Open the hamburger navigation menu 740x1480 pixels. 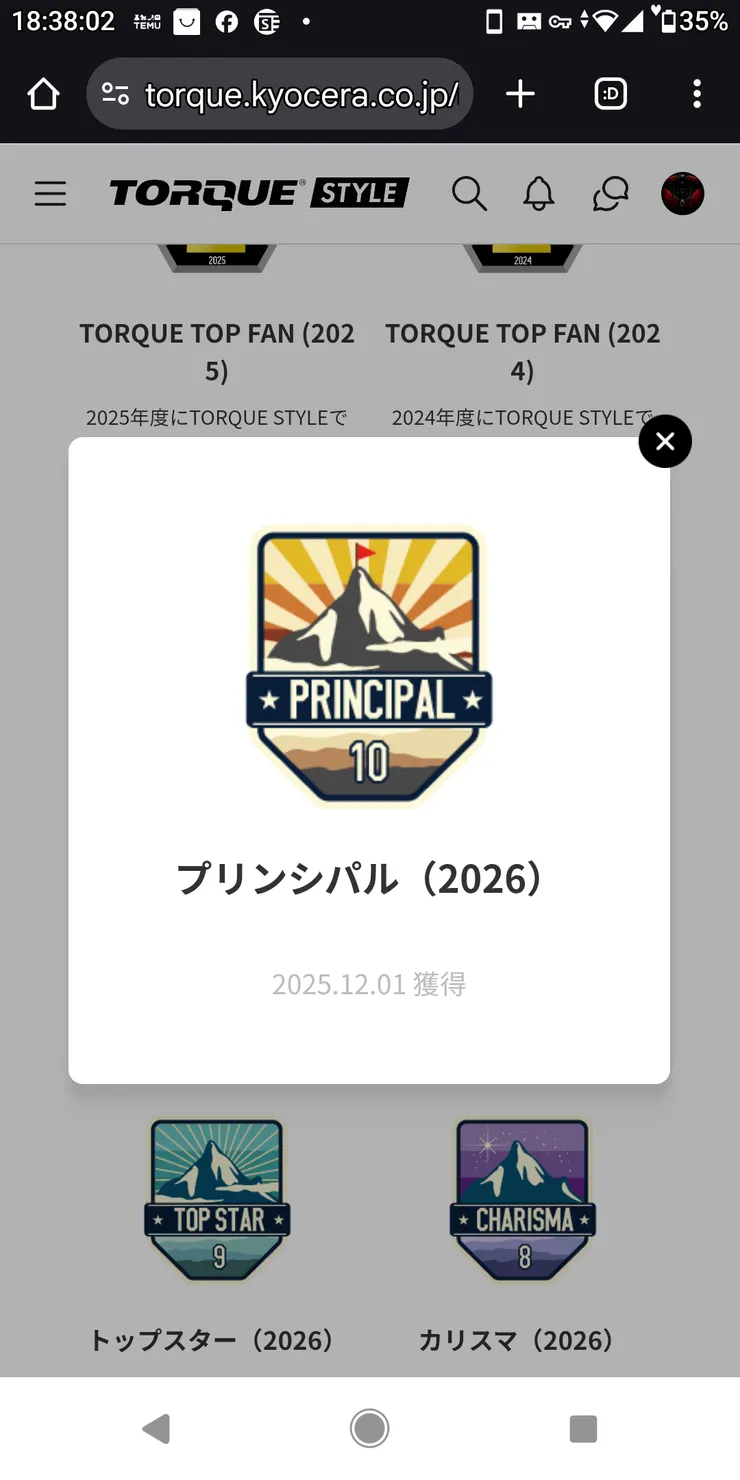point(50,194)
